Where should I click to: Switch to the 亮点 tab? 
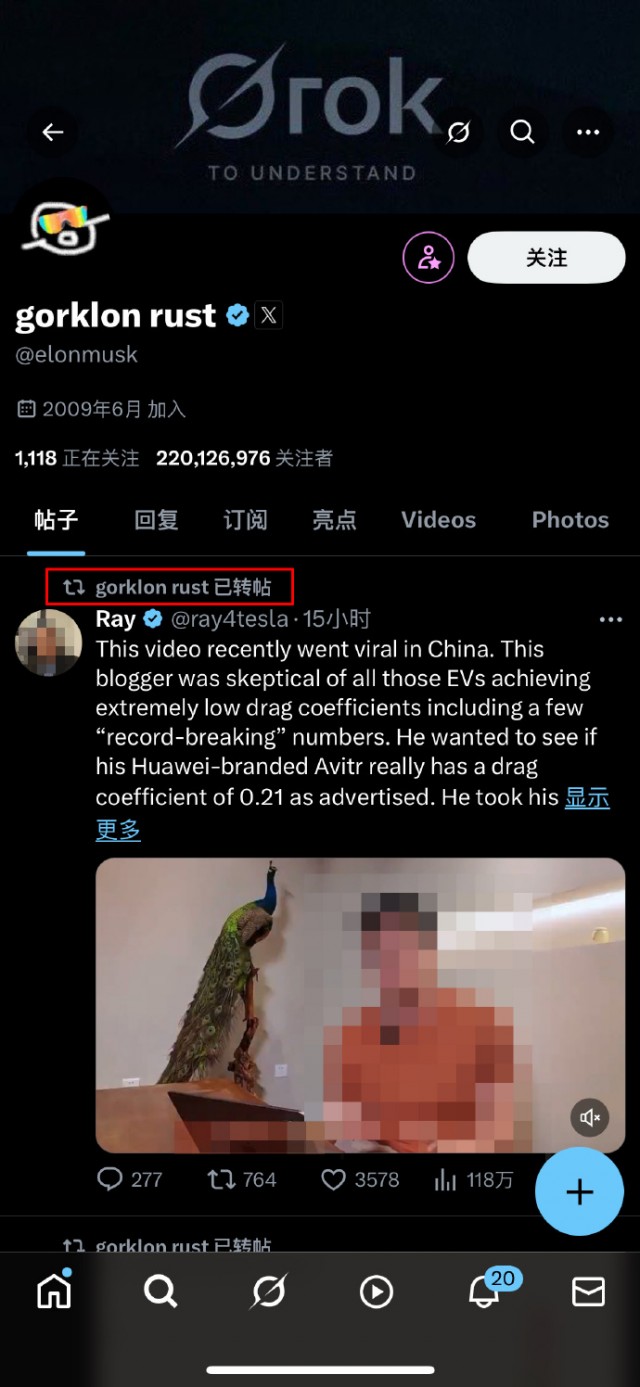[x=334, y=520]
